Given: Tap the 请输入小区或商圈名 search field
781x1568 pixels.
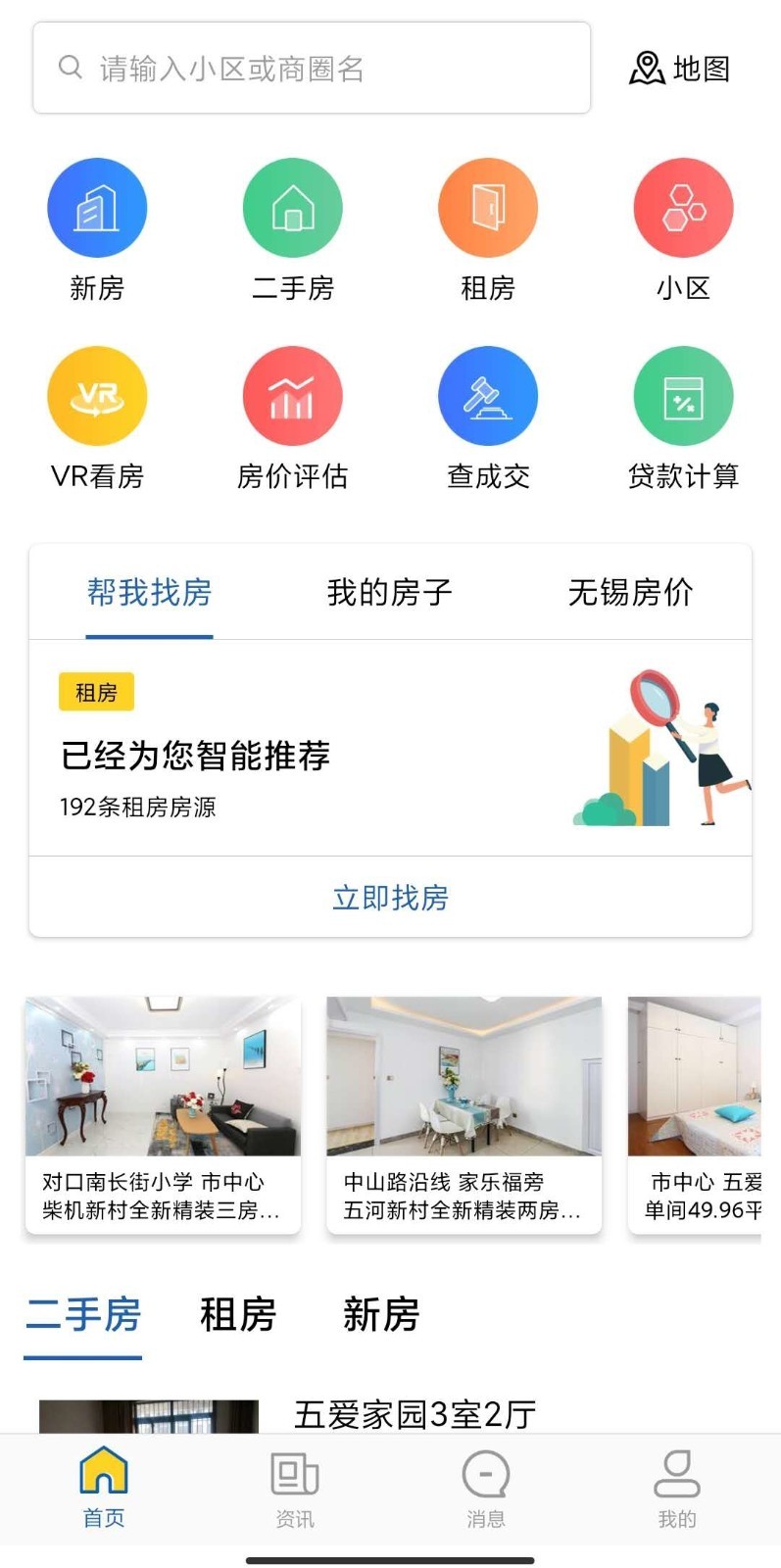Looking at the screenshot, I should (312, 67).
